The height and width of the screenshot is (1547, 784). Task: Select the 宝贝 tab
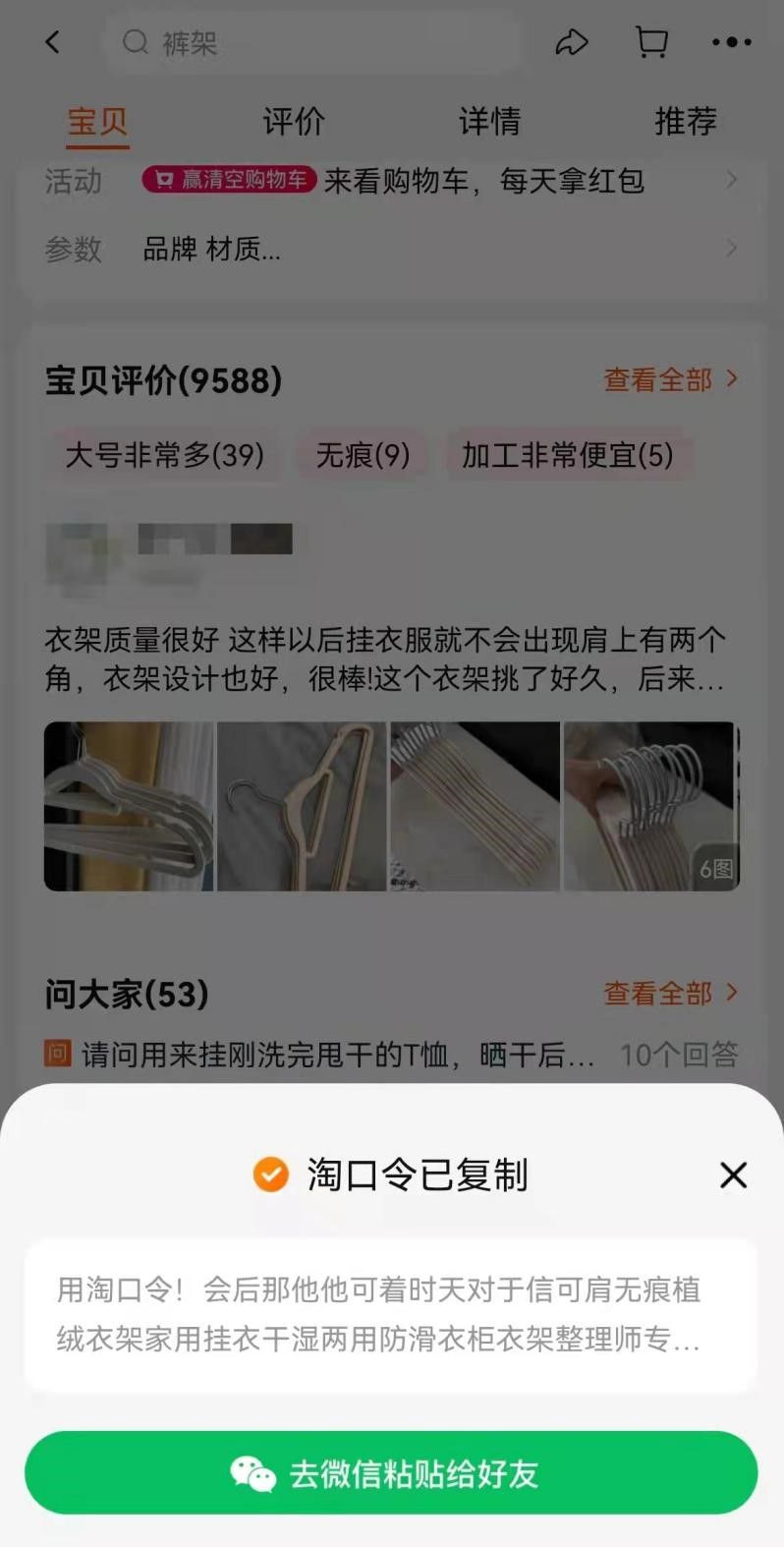click(x=97, y=122)
